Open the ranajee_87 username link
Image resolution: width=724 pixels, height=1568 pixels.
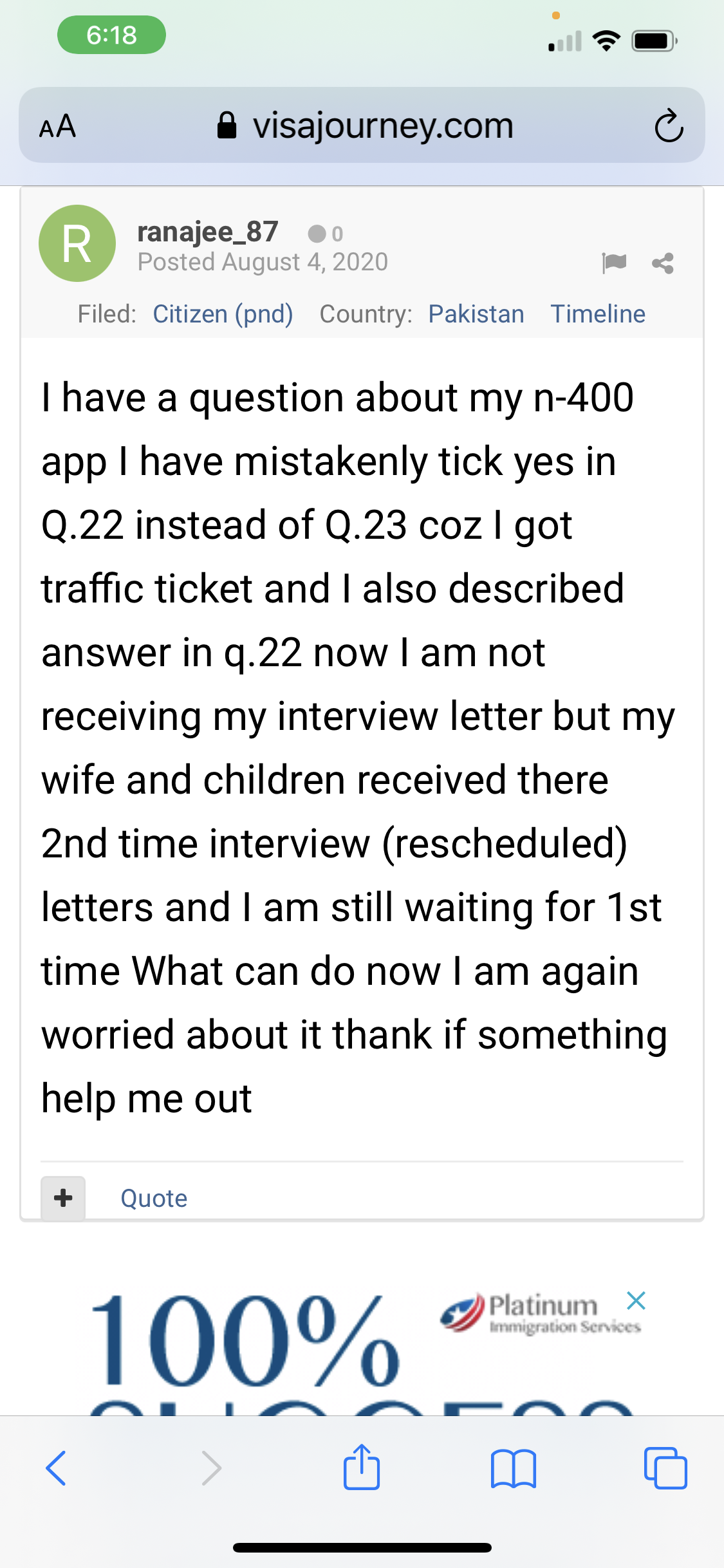(x=208, y=232)
